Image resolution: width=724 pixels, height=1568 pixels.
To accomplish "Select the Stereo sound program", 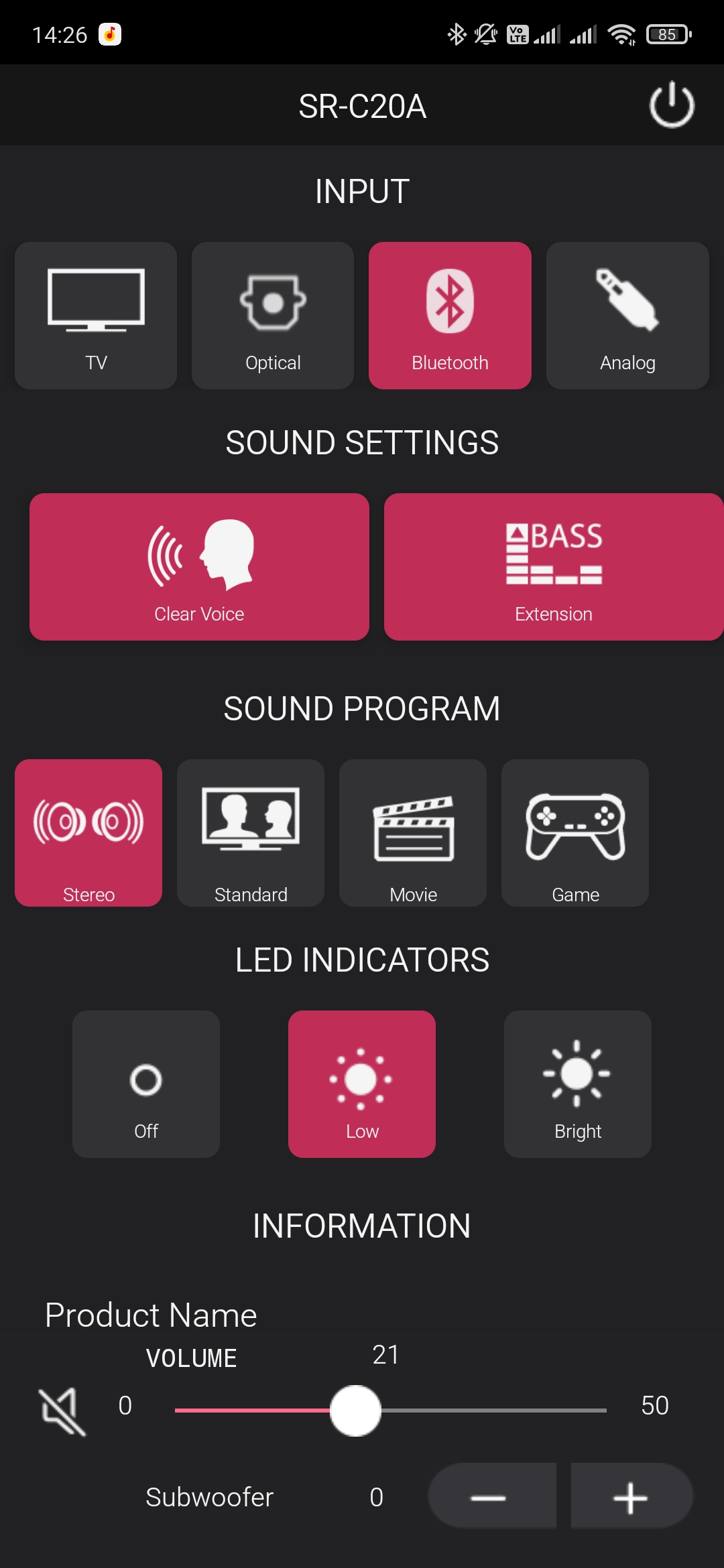I will tap(88, 833).
